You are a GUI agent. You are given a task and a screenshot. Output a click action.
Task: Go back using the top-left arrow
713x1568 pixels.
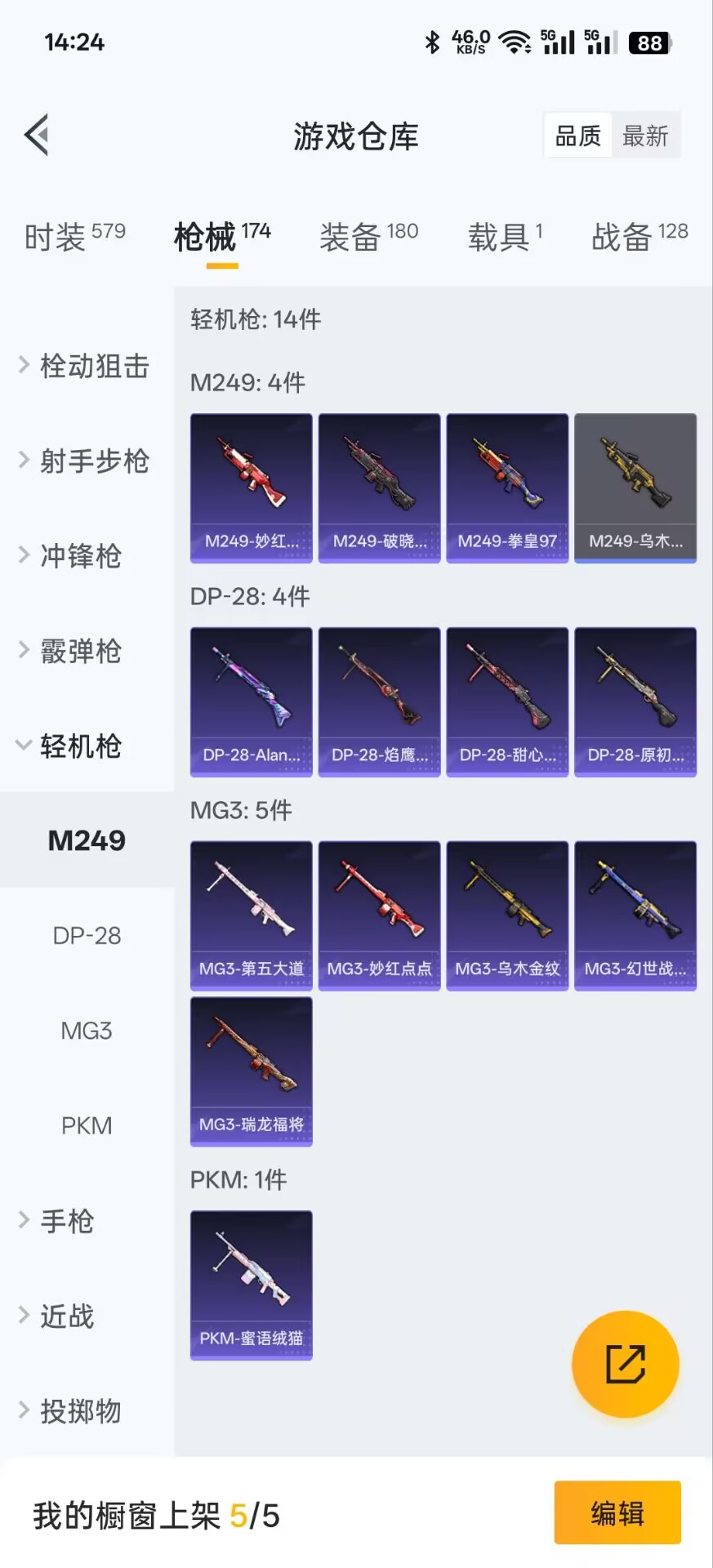point(38,135)
